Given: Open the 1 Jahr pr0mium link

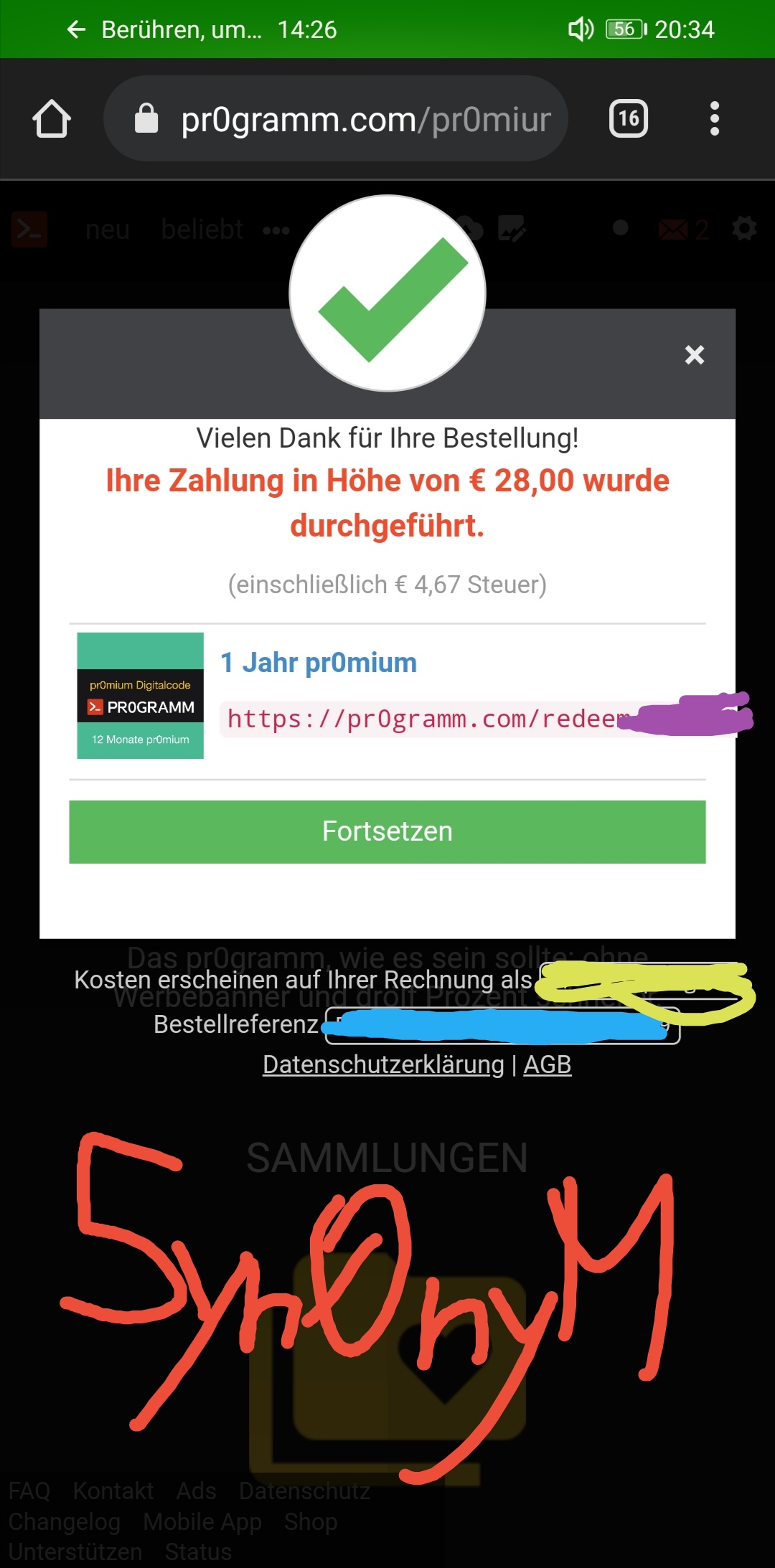Looking at the screenshot, I should pyautogui.click(x=319, y=663).
